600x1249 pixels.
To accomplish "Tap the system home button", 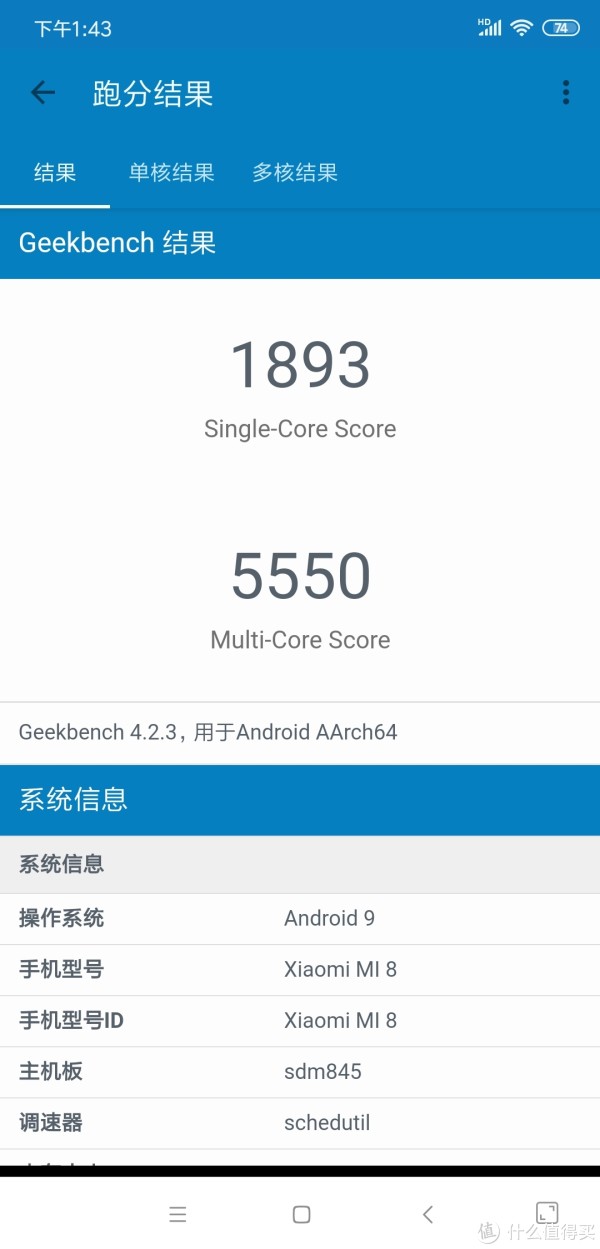I will click(x=301, y=1214).
